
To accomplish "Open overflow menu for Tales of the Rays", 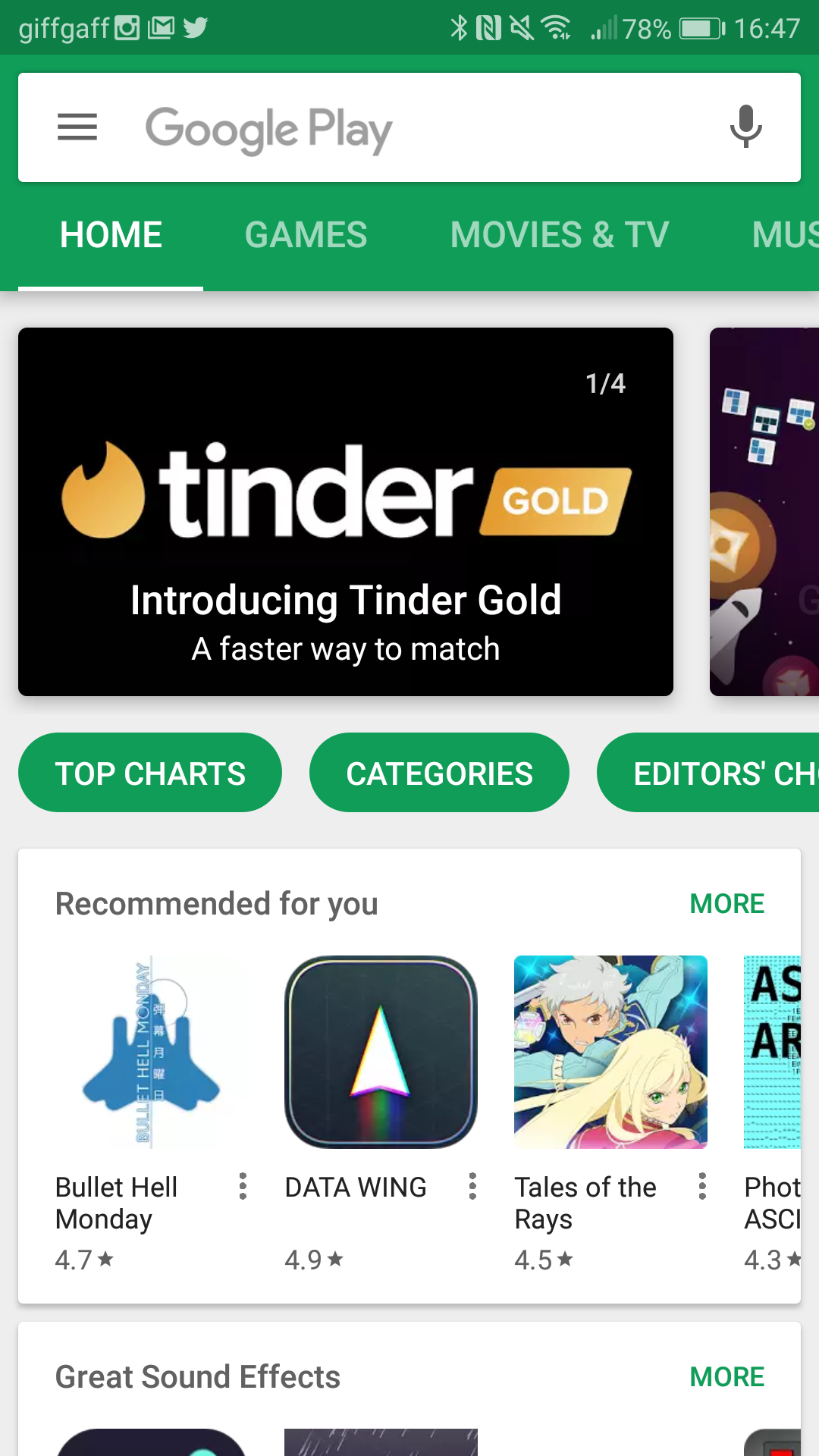I will [x=702, y=1186].
